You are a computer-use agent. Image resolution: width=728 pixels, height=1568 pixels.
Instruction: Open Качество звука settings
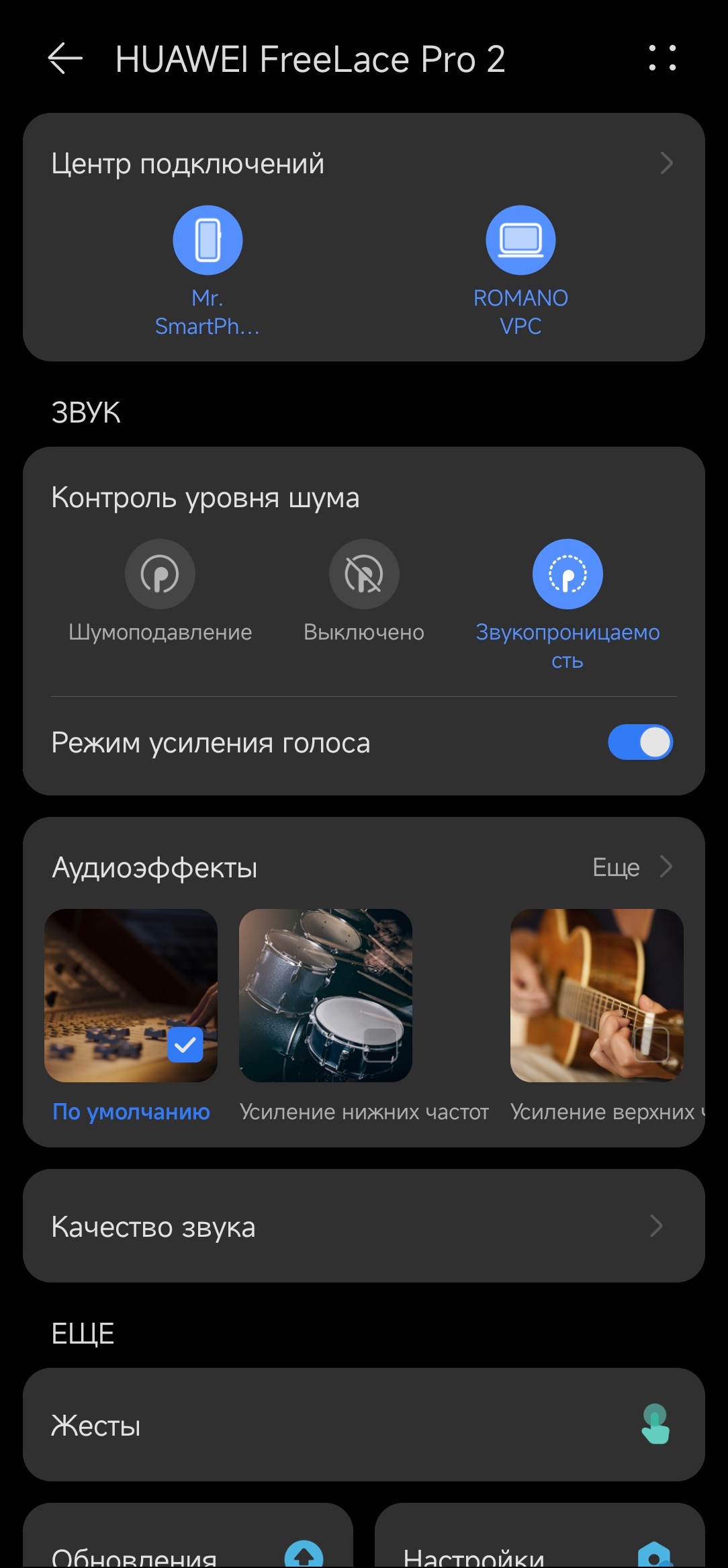tap(363, 1226)
